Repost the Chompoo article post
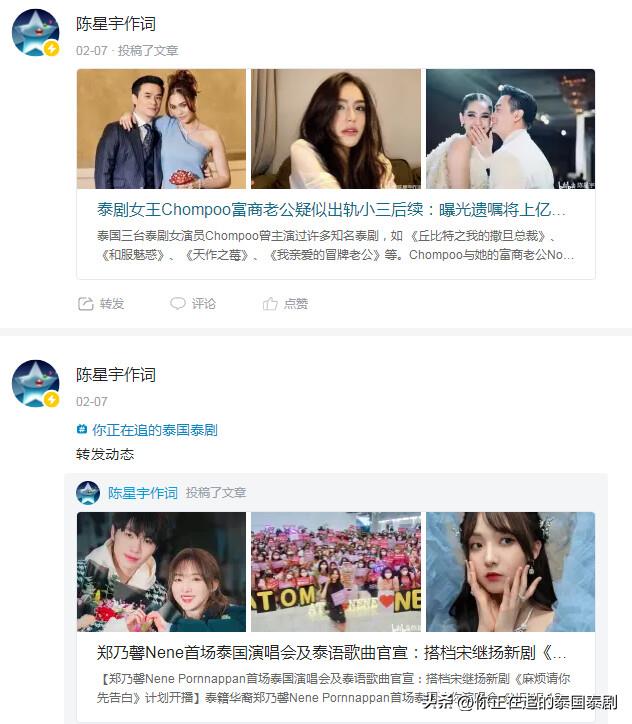The width and height of the screenshot is (632, 724). tap(102, 303)
